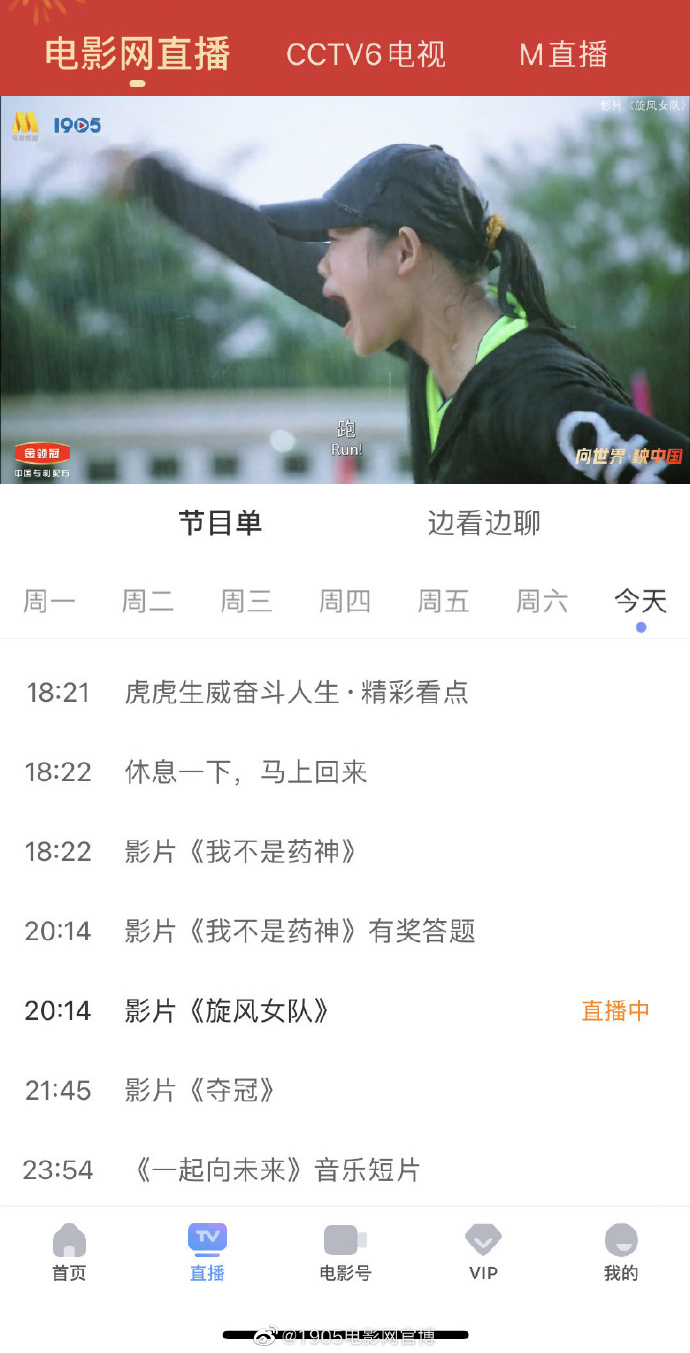690x1353 pixels.
Task: Open the 边看边聊 chat tab
Action: click(x=484, y=522)
